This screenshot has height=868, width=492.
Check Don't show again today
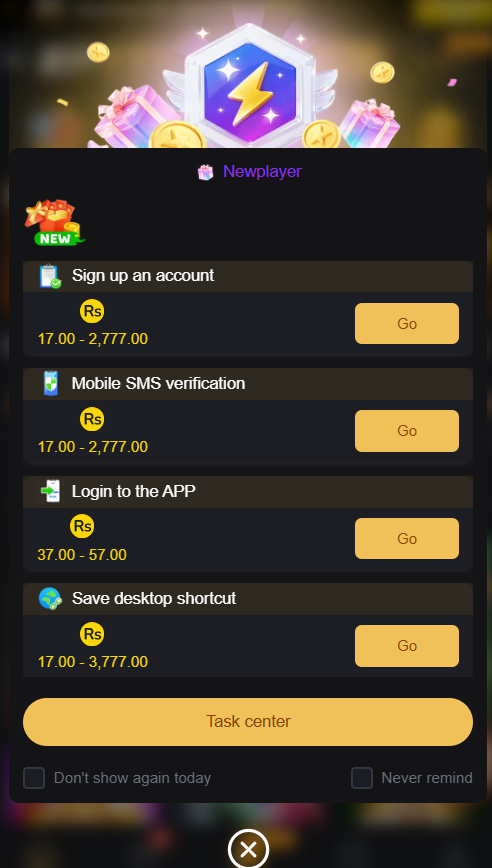tap(34, 778)
